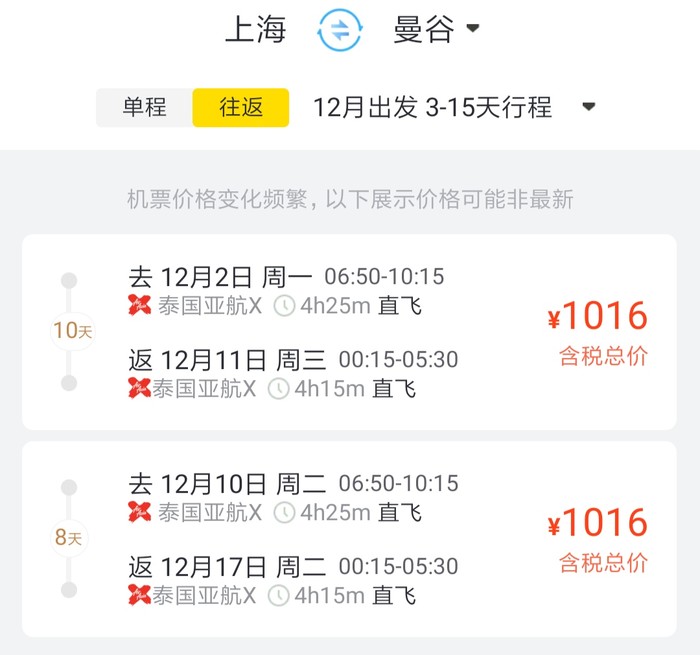Open the 12月10日 to 12月17日 flight card
The width and height of the screenshot is (700, 655).
pyautogui.click(x=349, y=539)
